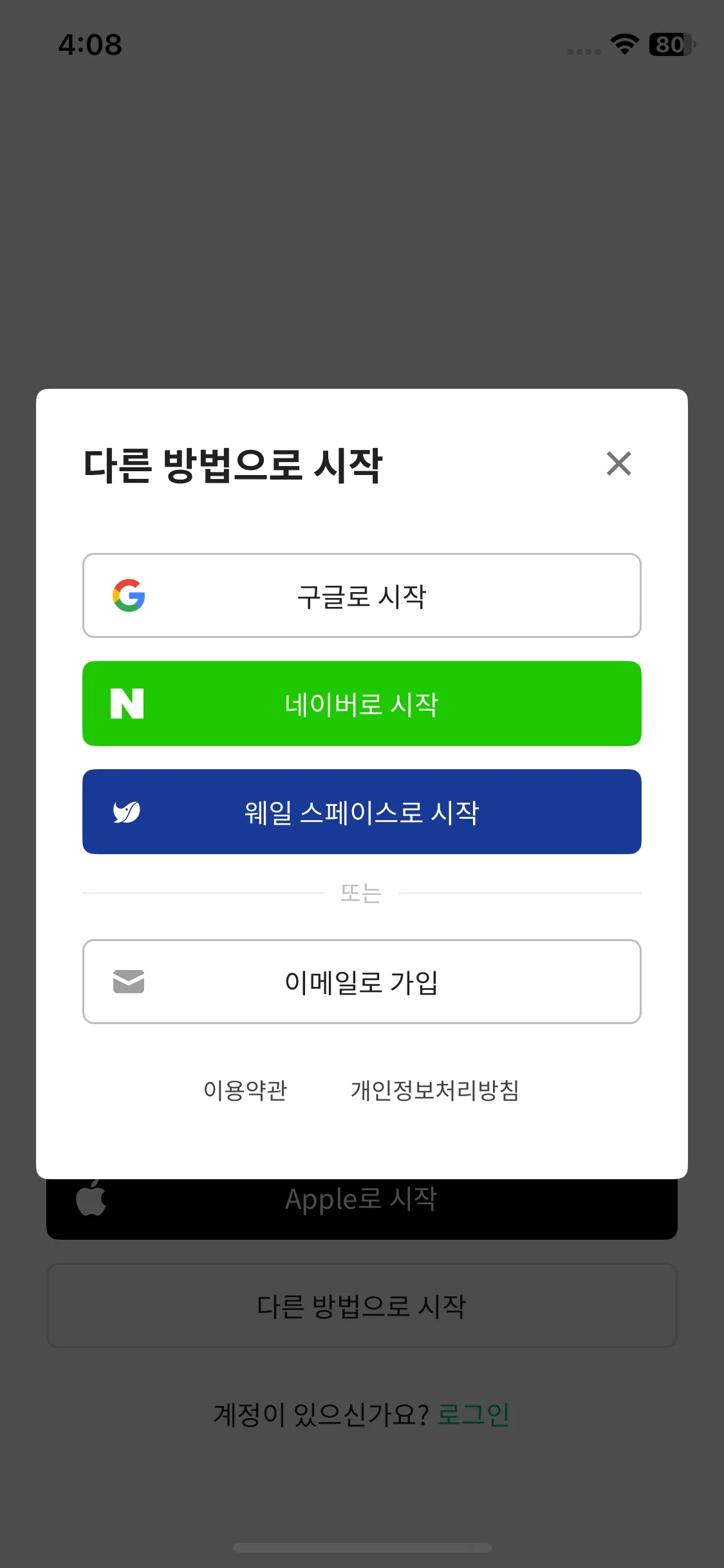
Task: Choose 웨일 스페이스로 시작
Action: (x=362, y=812)
